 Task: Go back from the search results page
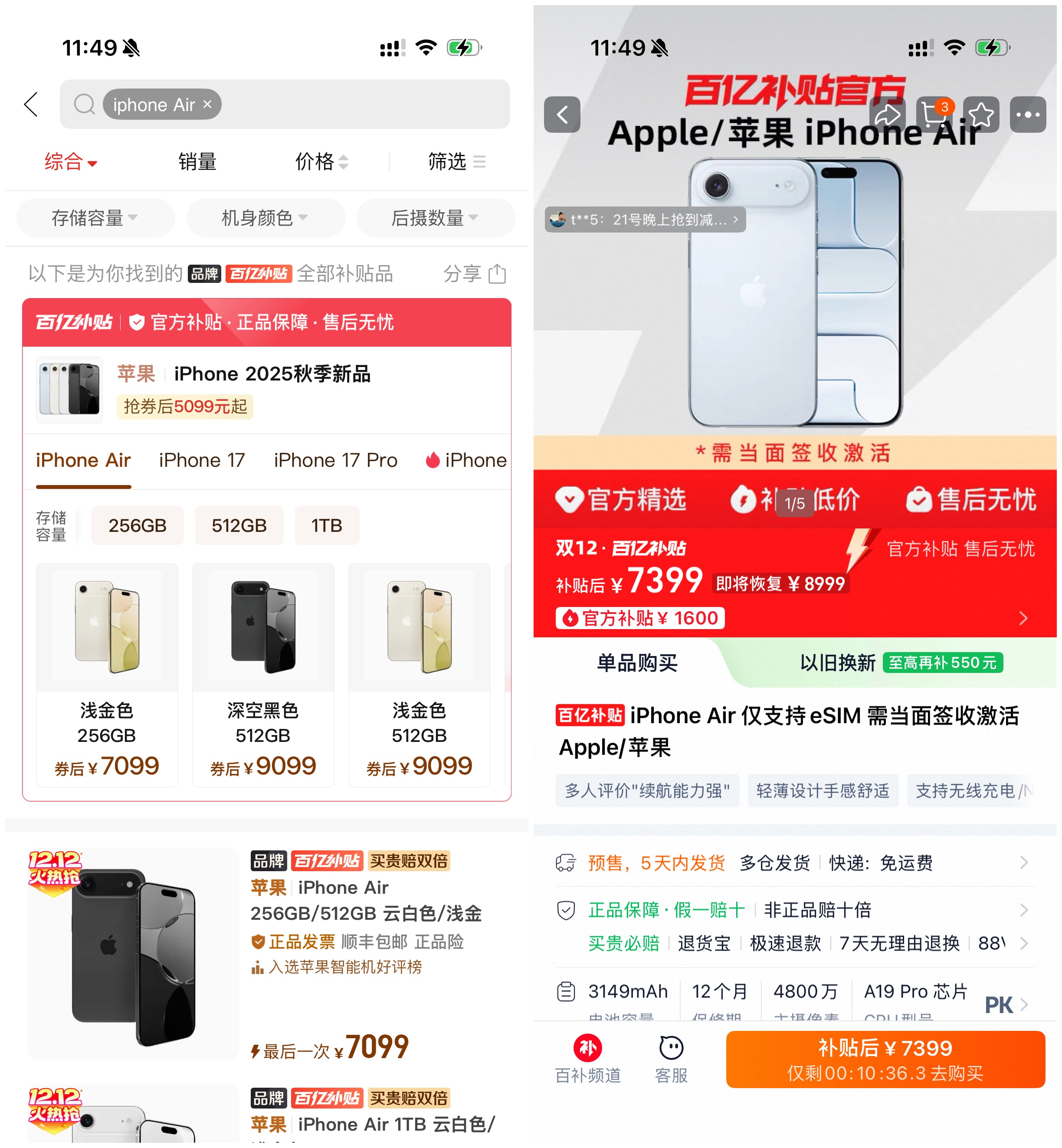tap(32, 105)
